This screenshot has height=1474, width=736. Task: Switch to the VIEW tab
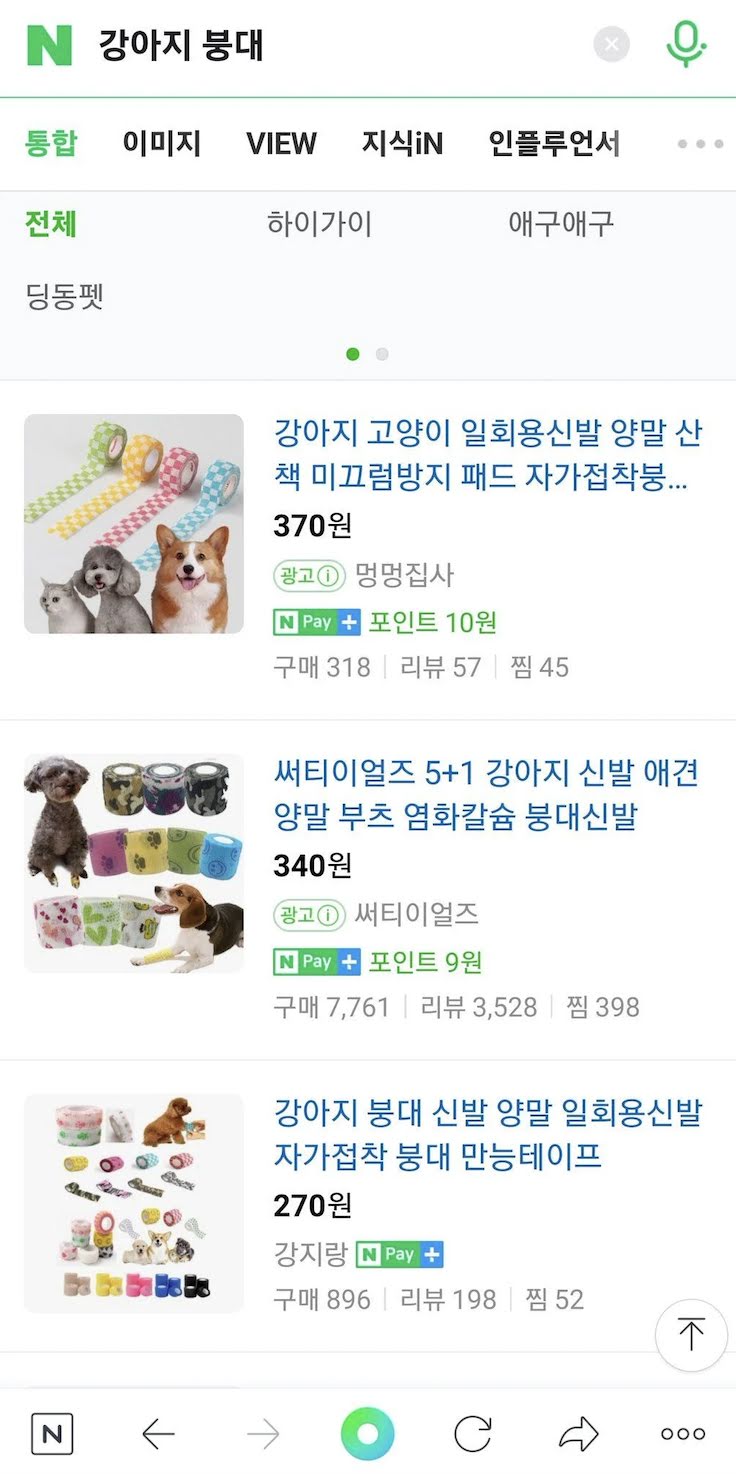pyautogui.click(x=281, y=143)
